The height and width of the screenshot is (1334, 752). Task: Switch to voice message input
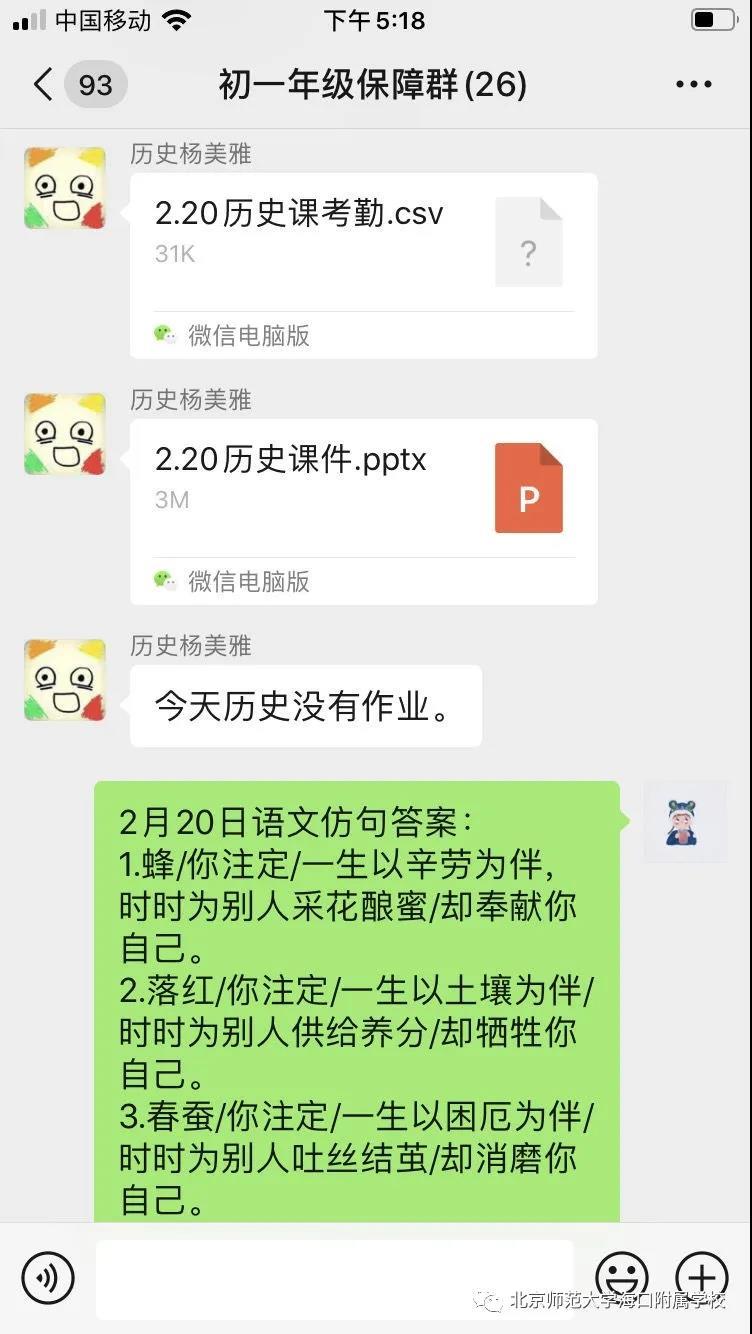[x=48, y=1277]
